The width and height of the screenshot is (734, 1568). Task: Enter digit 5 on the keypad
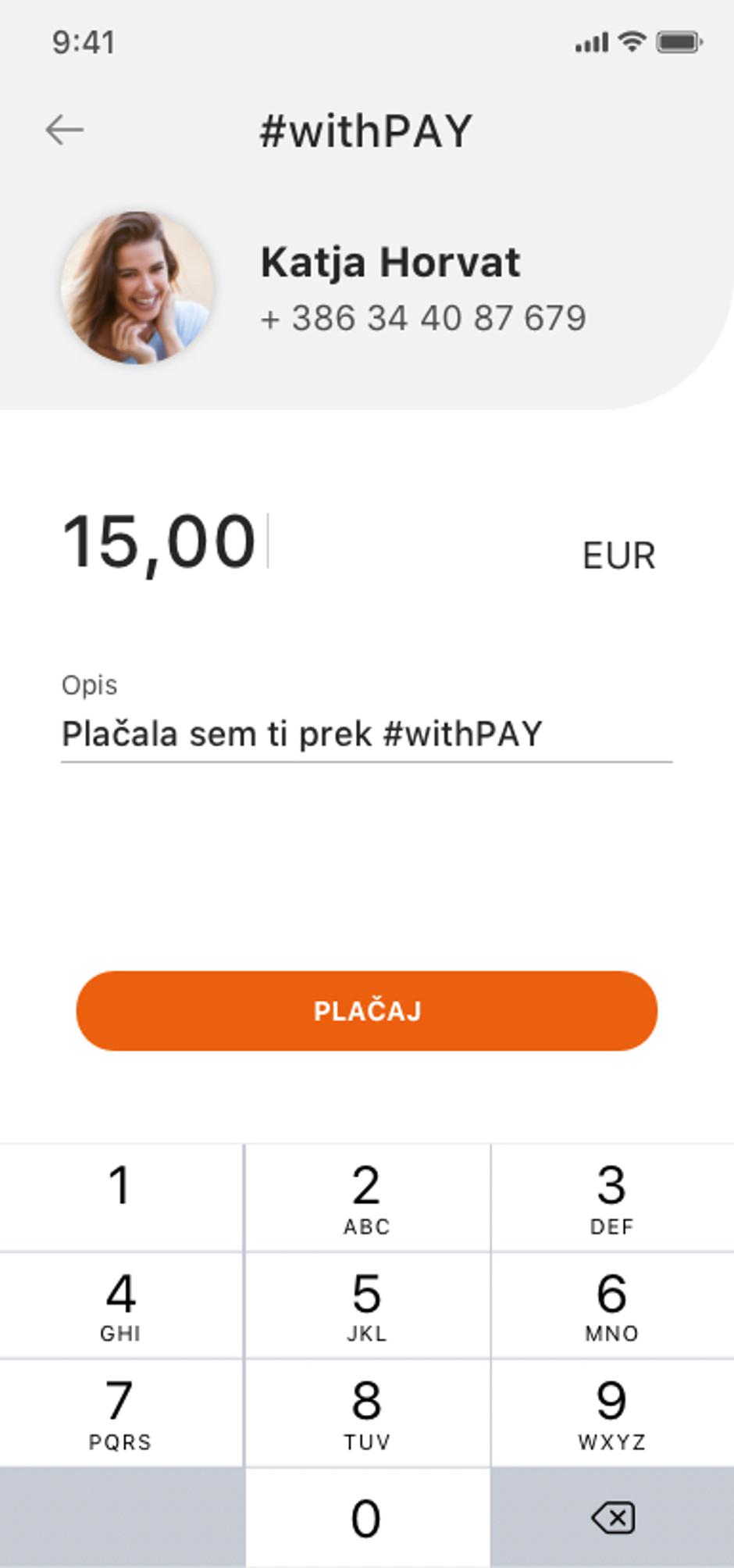pos(367,1305)
